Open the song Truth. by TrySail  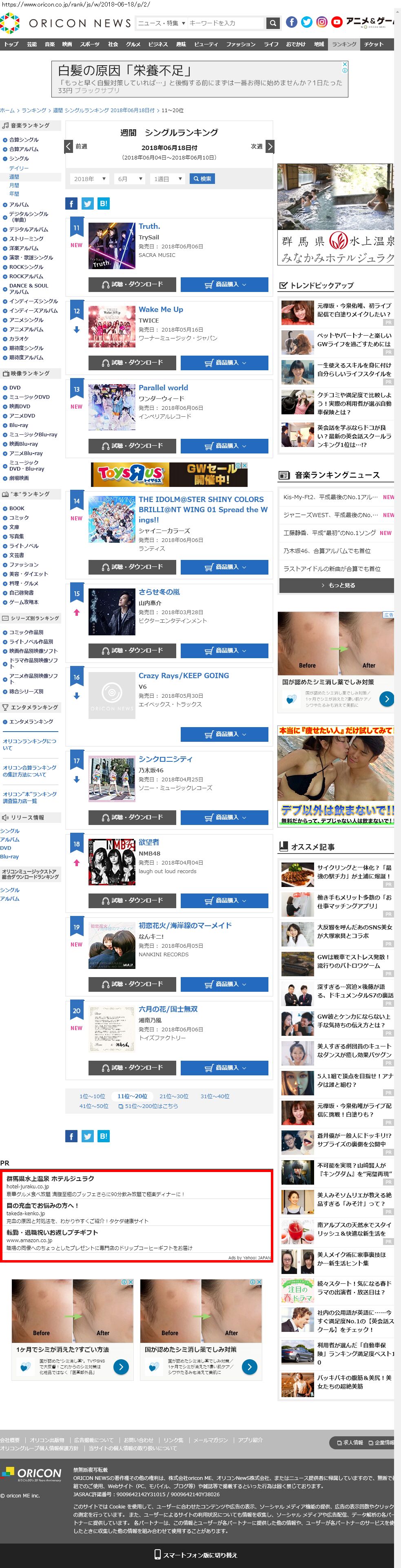click(x=149, y=226)
